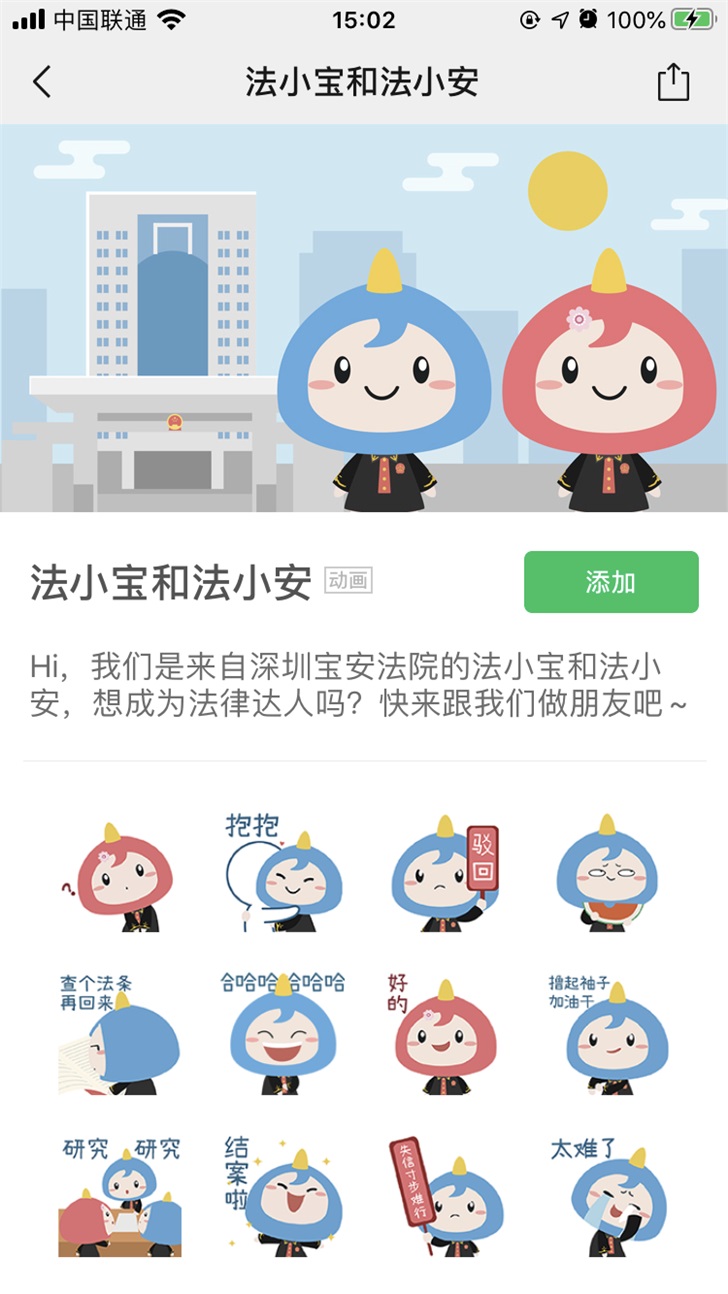The height and width of the screenshot is (1294, 728).
Task: Open the watermelon eating sticker
Action: pos(608,872)
